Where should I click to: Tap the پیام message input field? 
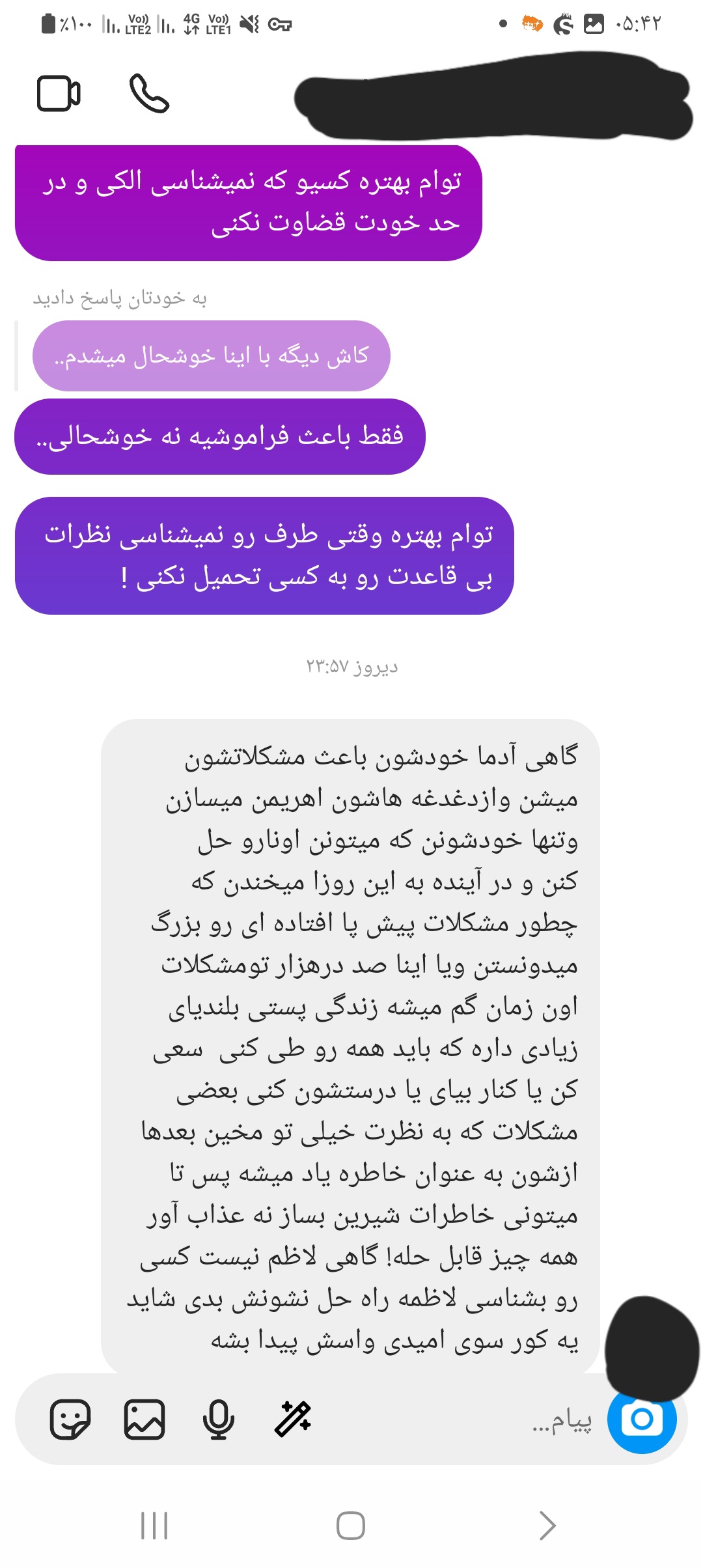[x=456, y=1420]
